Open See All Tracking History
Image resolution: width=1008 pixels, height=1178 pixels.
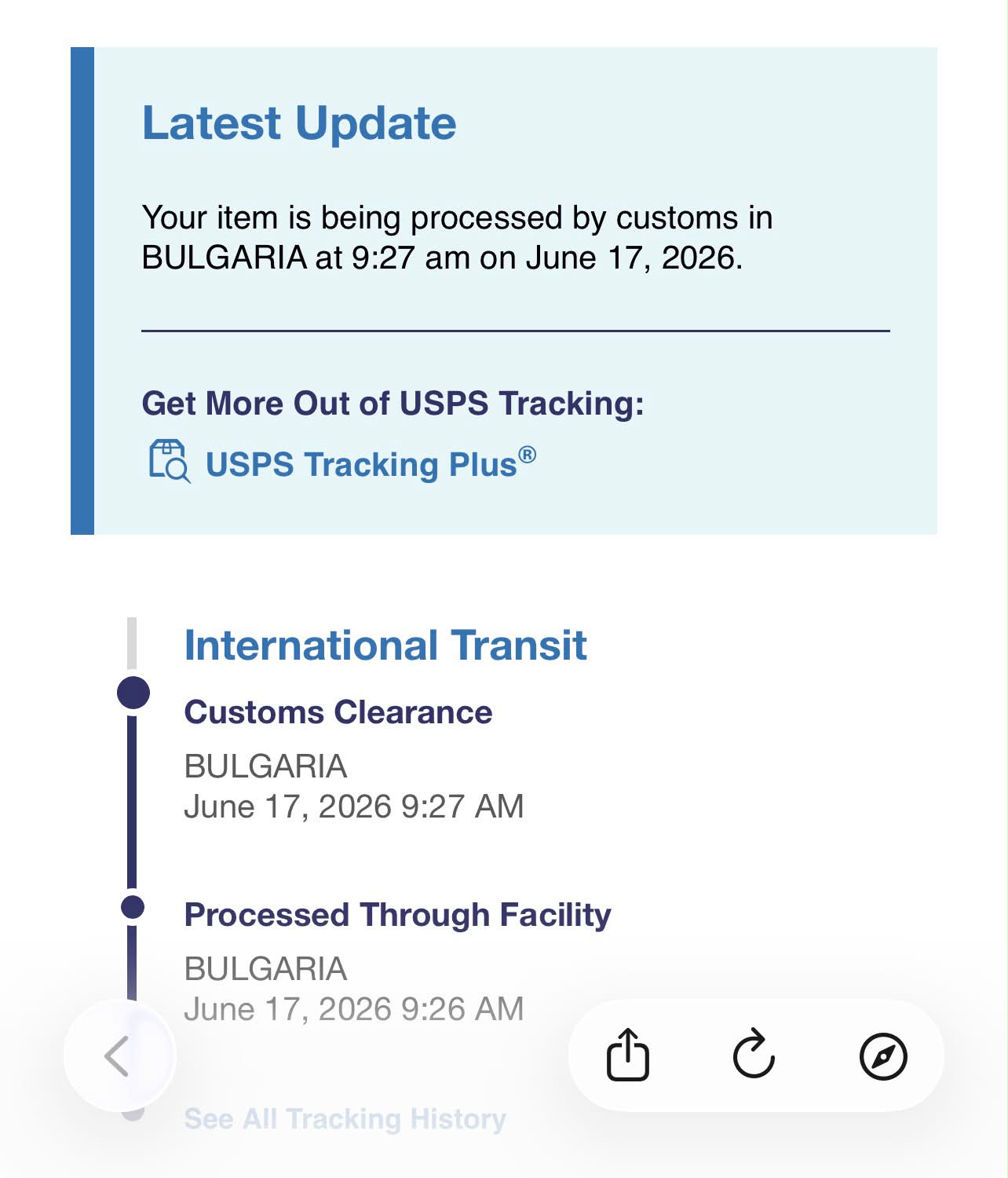[345, 1118]
